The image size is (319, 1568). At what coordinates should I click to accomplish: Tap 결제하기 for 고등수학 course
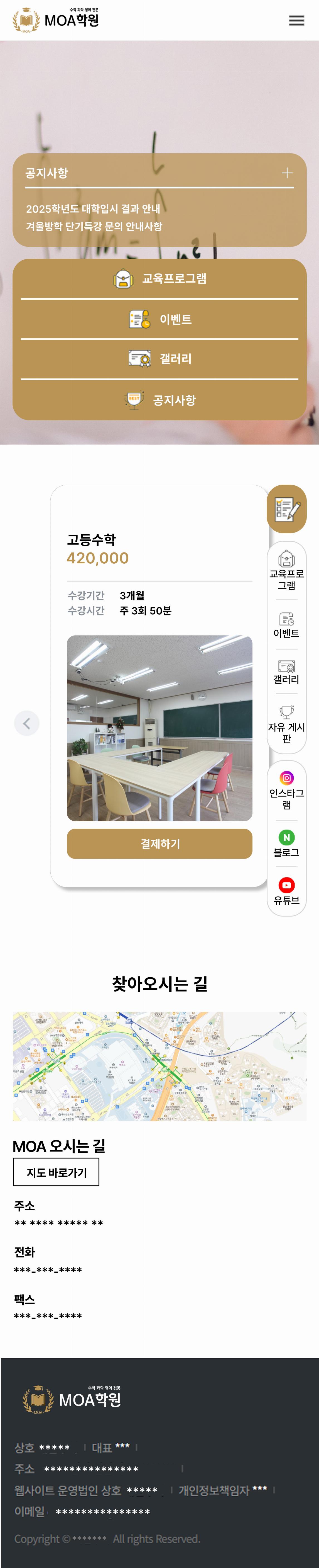(159, 843)
